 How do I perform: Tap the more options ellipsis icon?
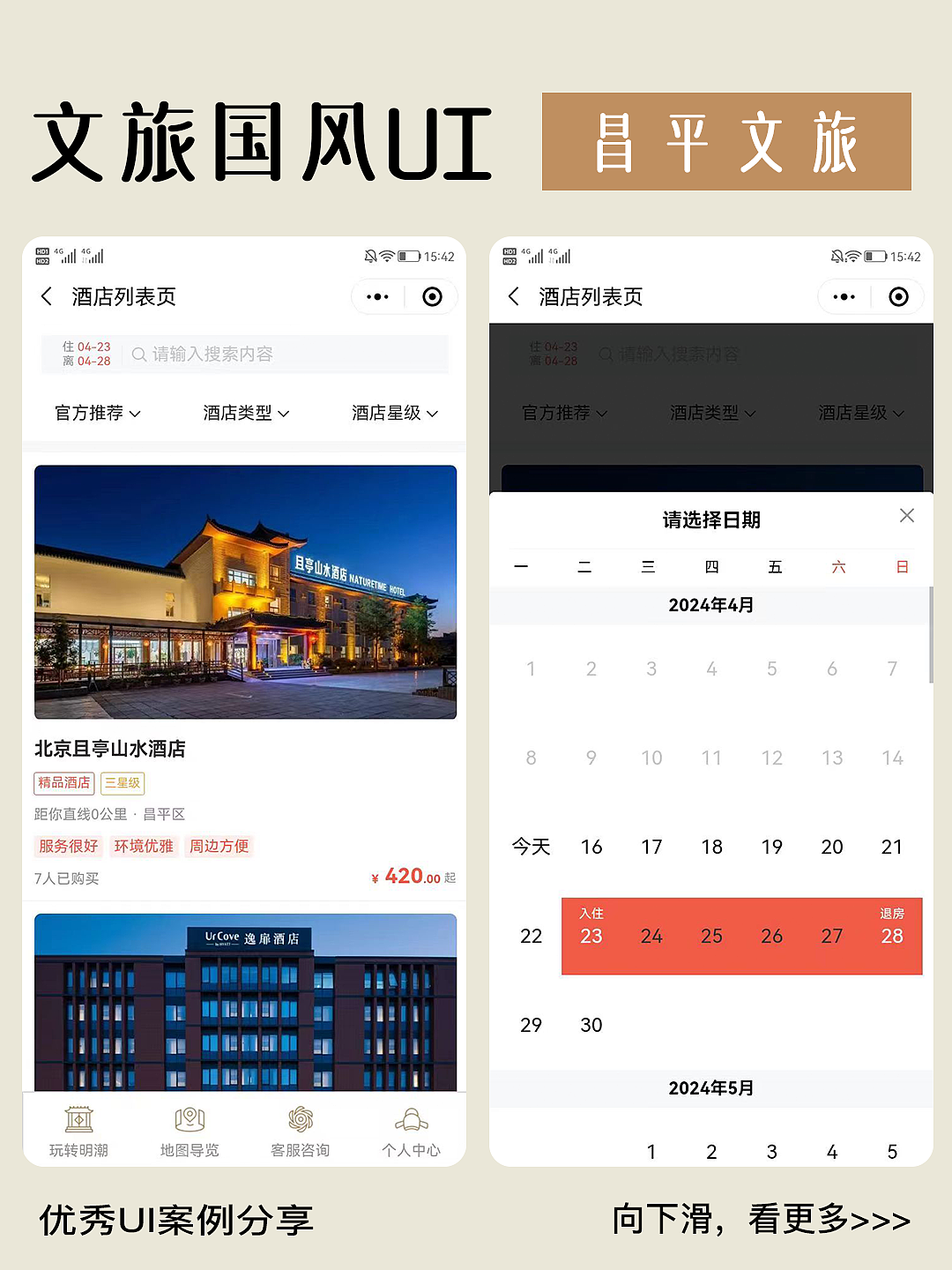click(377, 297)
